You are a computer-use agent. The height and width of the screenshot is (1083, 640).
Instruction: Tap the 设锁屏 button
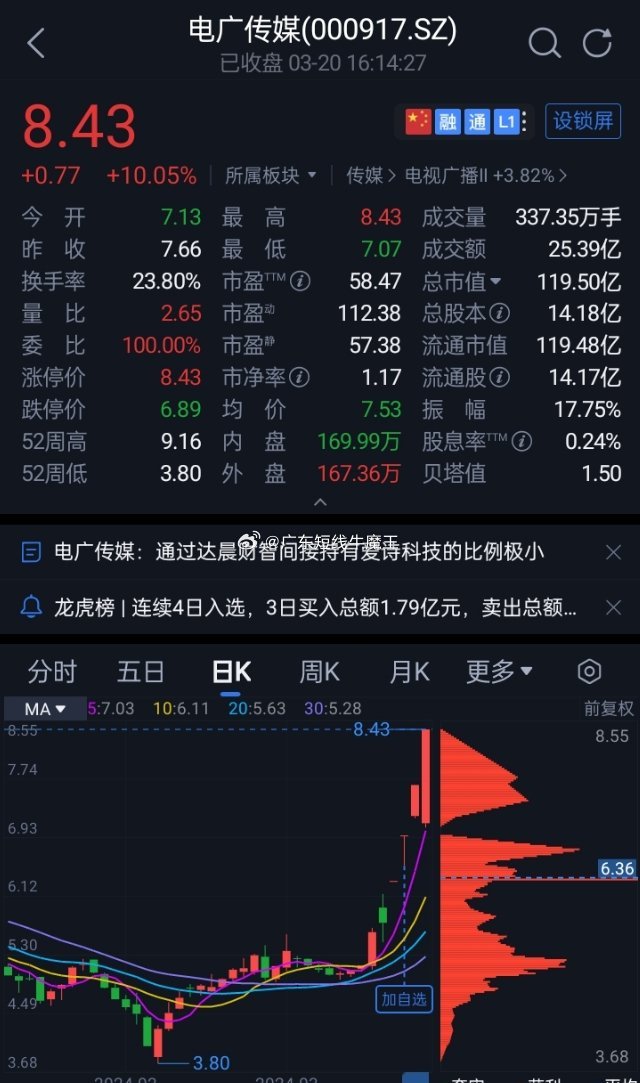583,121
